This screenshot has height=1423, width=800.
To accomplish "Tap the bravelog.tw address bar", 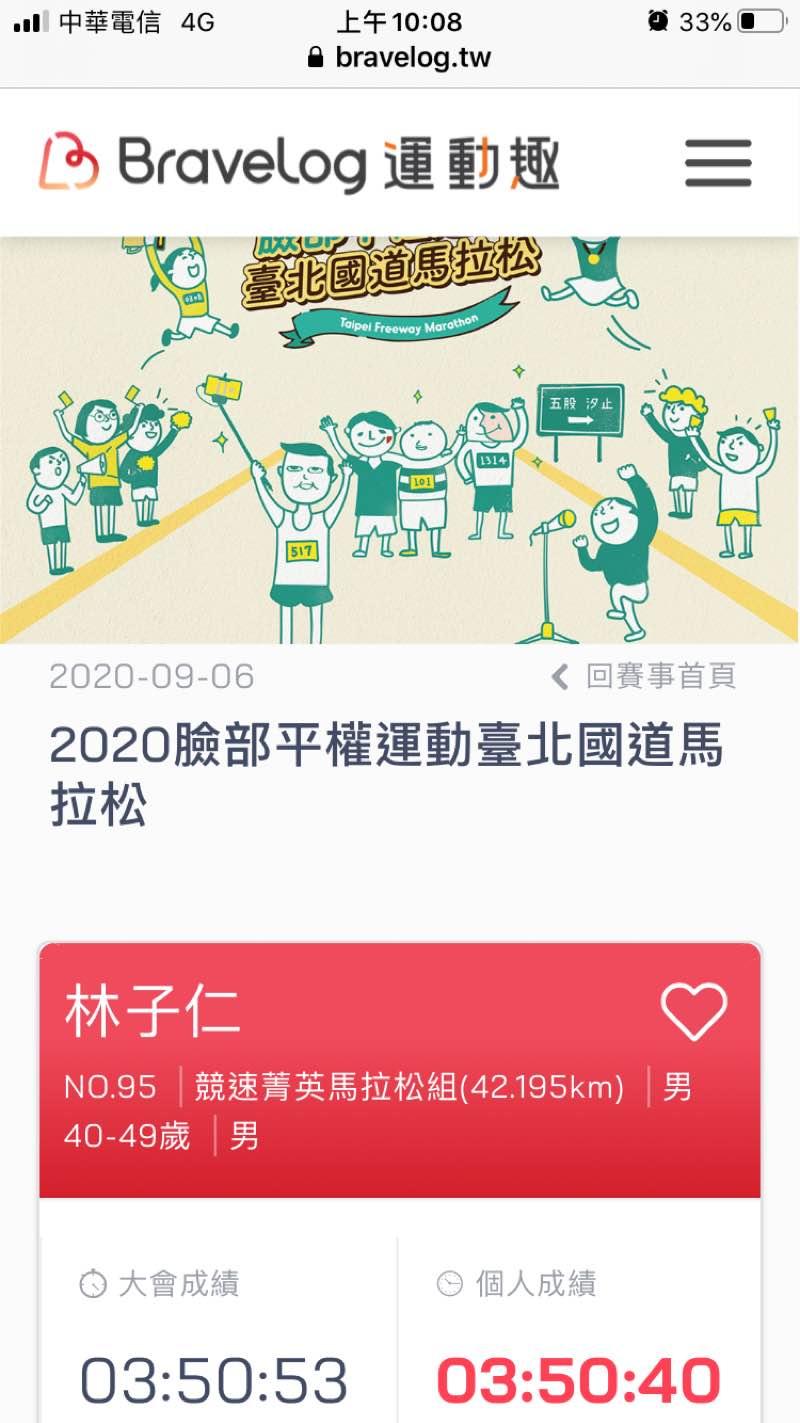I will (x=400, y=57).
